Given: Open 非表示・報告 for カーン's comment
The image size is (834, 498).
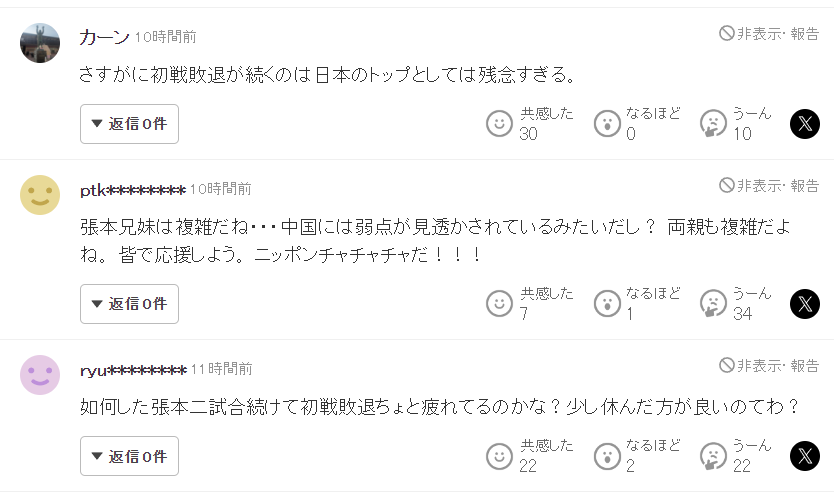Looking at the screenshot, I should pos(769,34).
